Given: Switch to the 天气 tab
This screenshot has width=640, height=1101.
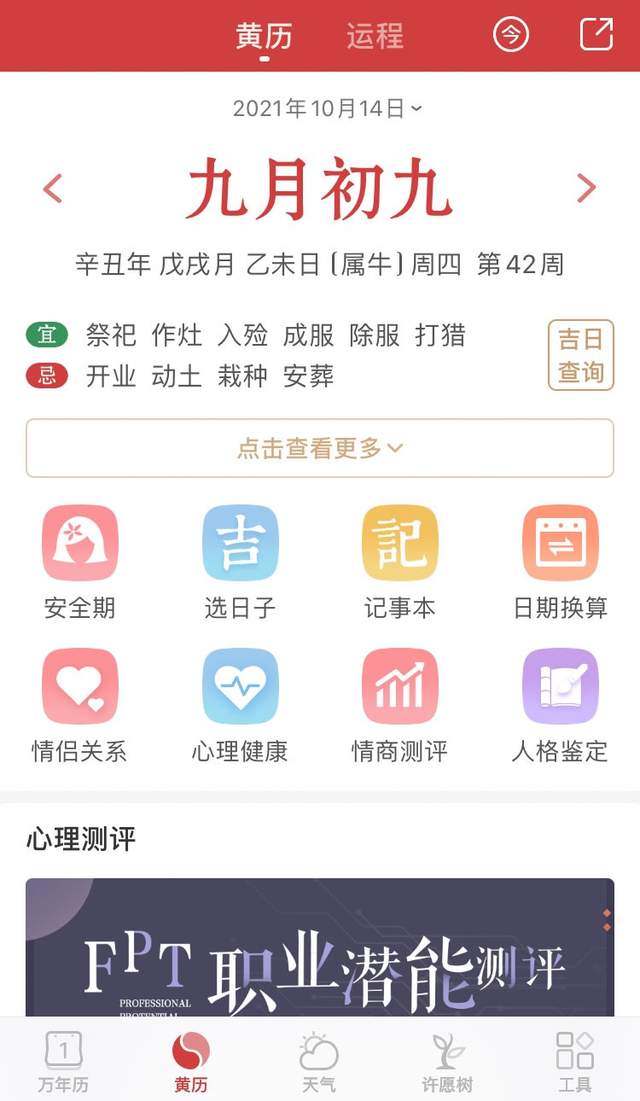Looking at the screenshot, I should point(319,1062).
